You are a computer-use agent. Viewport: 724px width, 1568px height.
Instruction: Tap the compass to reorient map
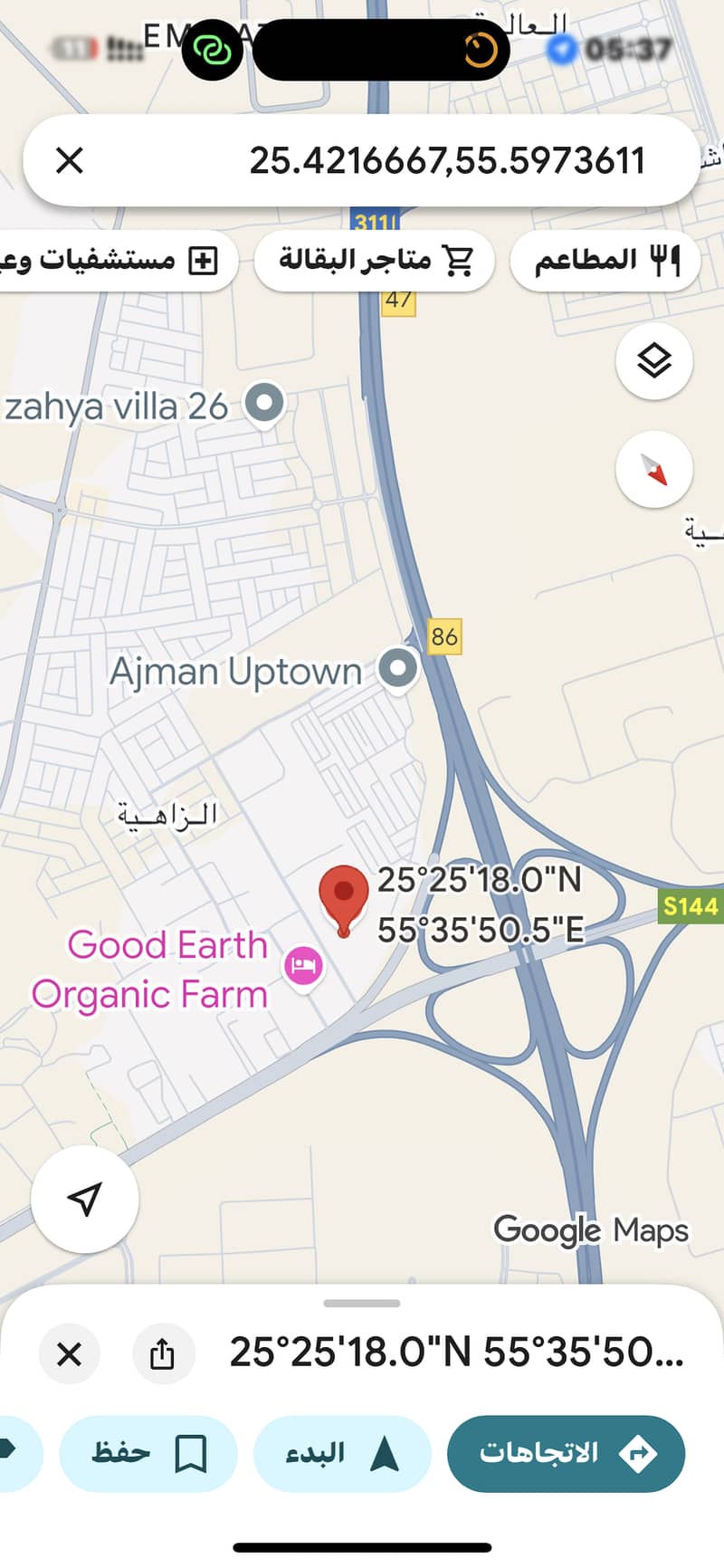653,470
